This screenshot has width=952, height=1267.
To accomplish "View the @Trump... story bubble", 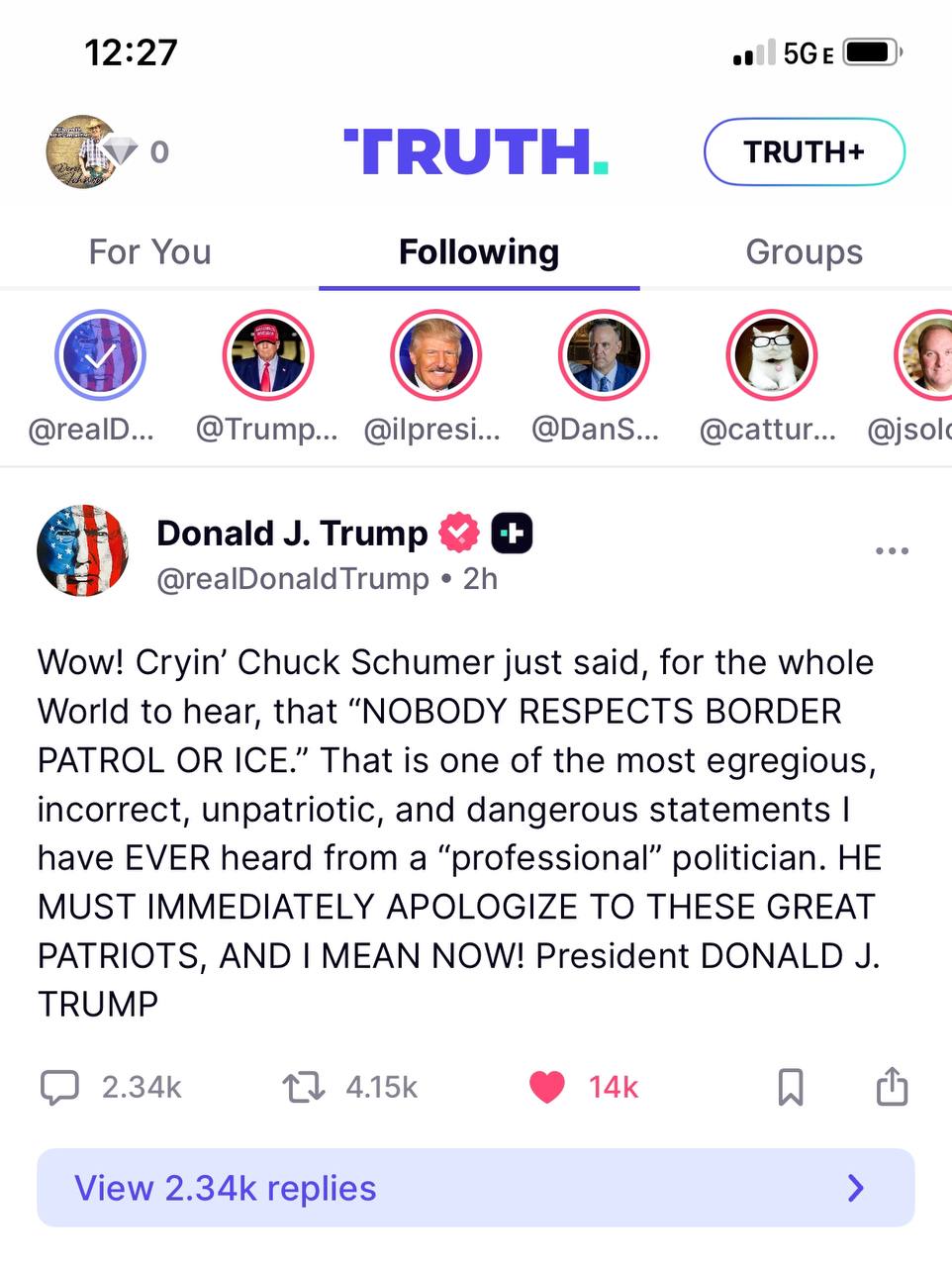I will tap(267, 355).
